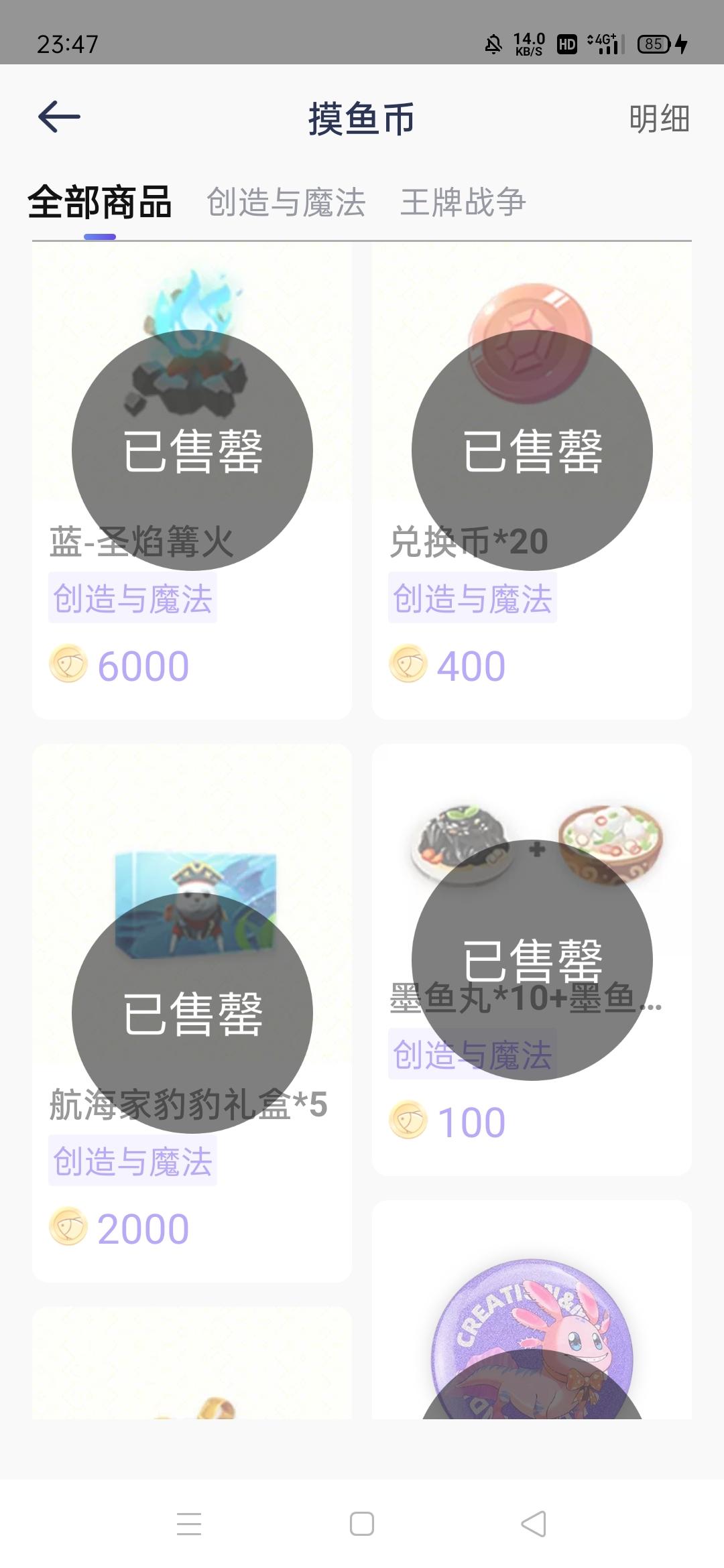Open the system recent apps menu
The height and width of the screenshot is (1568, 724).
189,1524
